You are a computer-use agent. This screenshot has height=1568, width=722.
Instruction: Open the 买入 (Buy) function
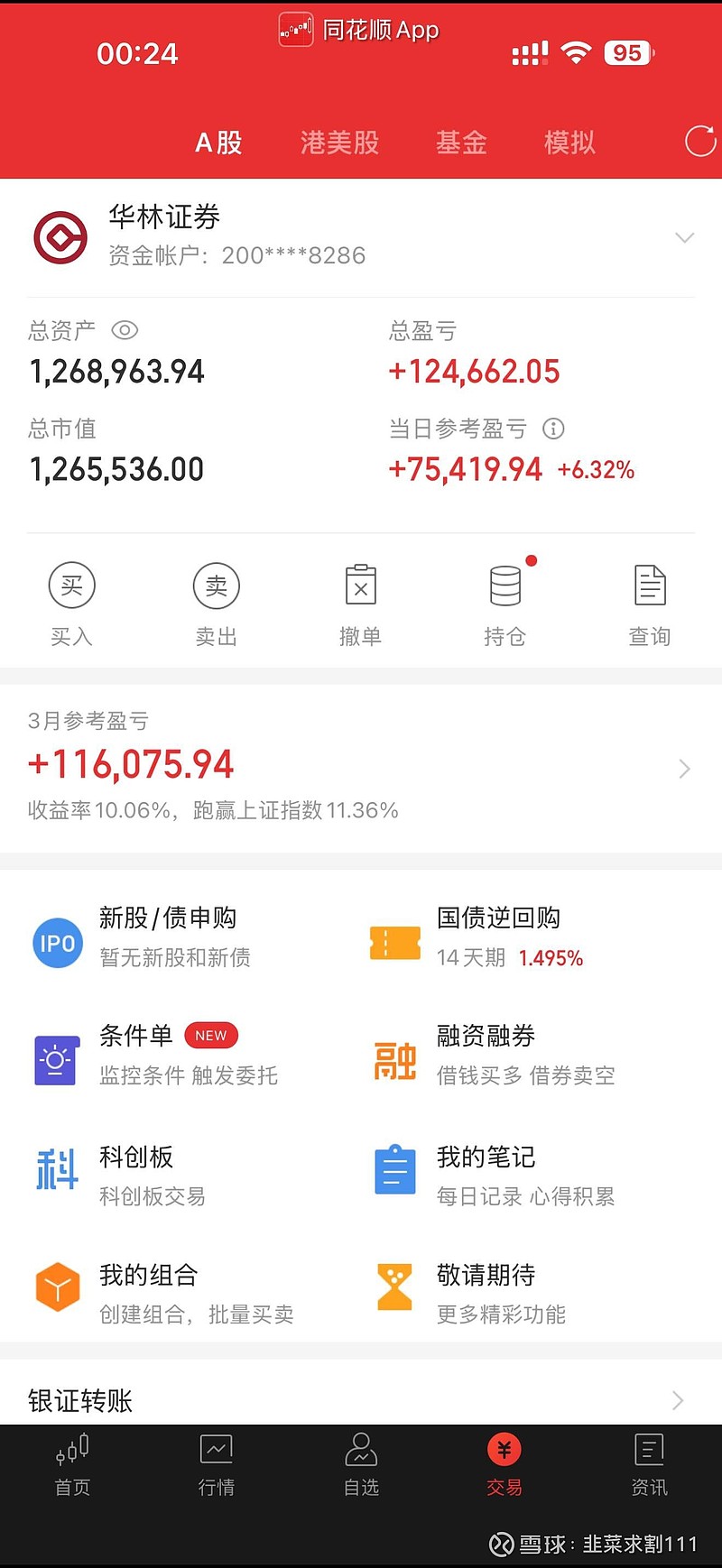72,603
